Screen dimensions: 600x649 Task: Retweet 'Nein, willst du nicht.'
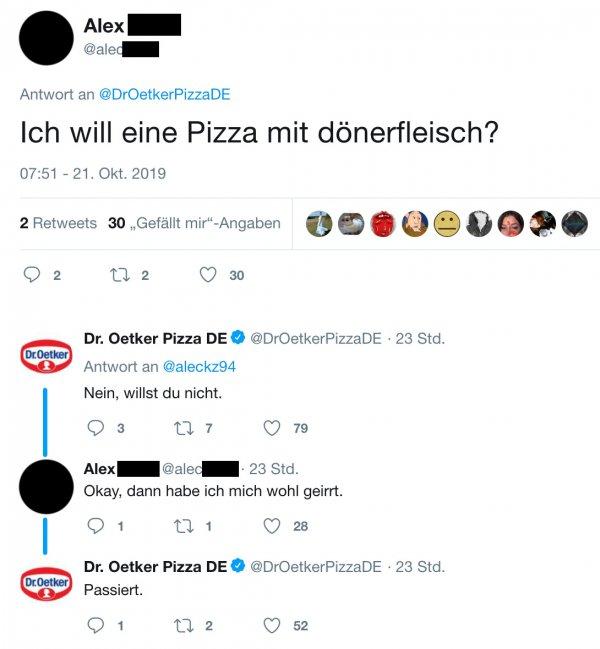click(x=184, y=428)
